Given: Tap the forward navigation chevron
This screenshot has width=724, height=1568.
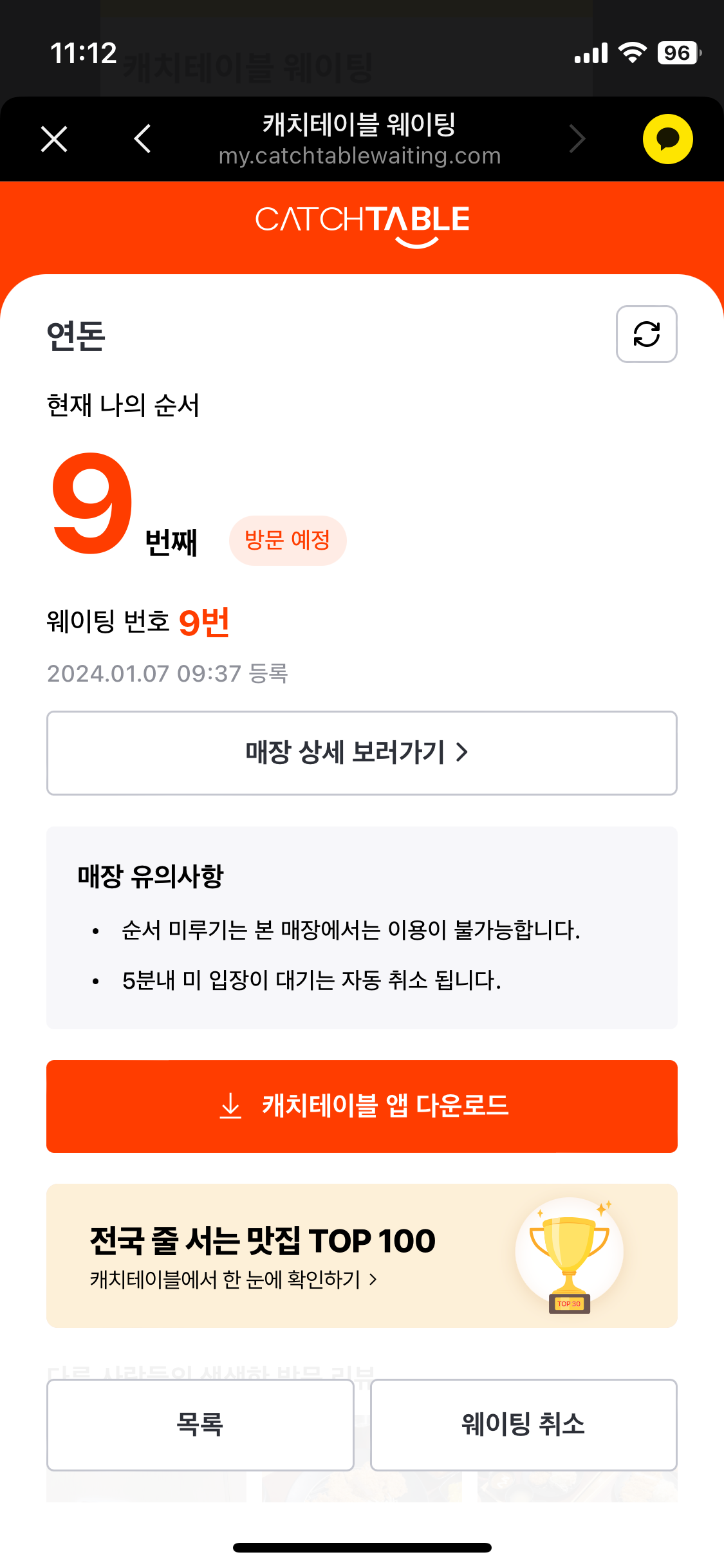Looking at the screenshot, I should 577,138.
